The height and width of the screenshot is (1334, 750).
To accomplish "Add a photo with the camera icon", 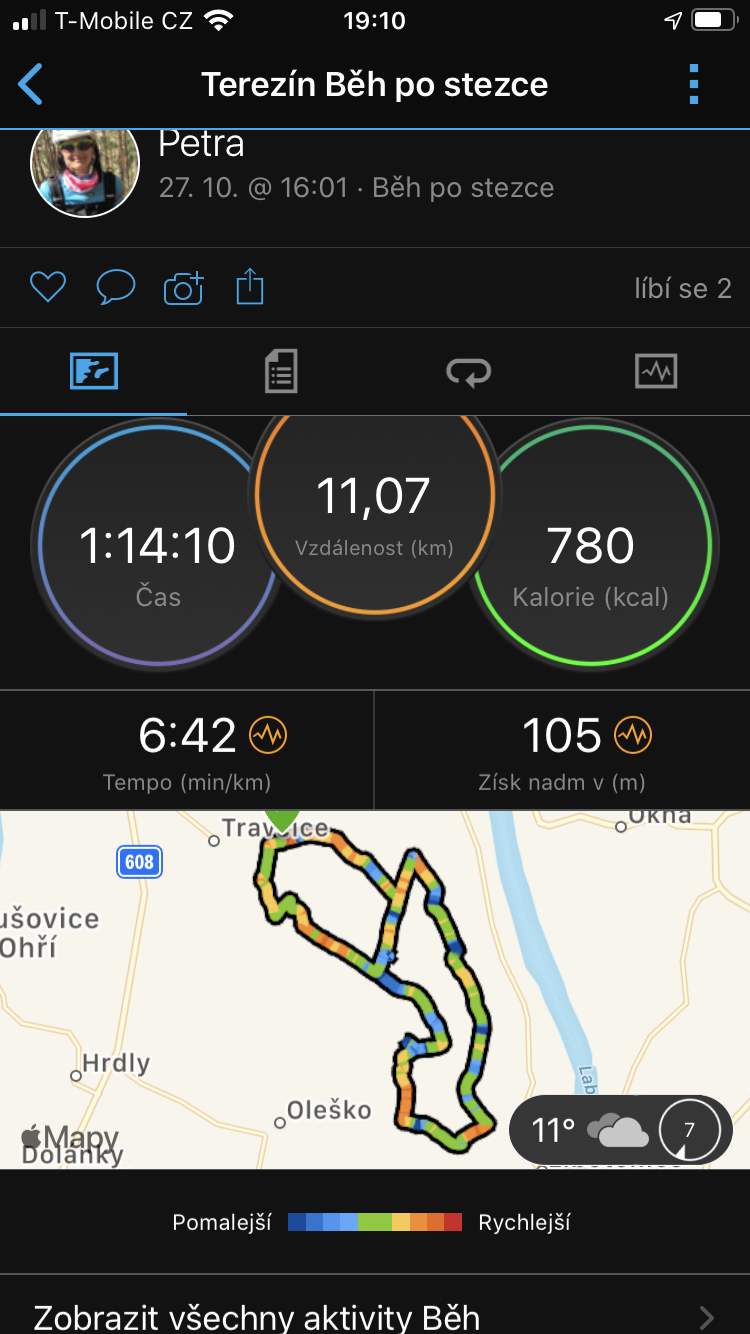I will tap(183, 288).
